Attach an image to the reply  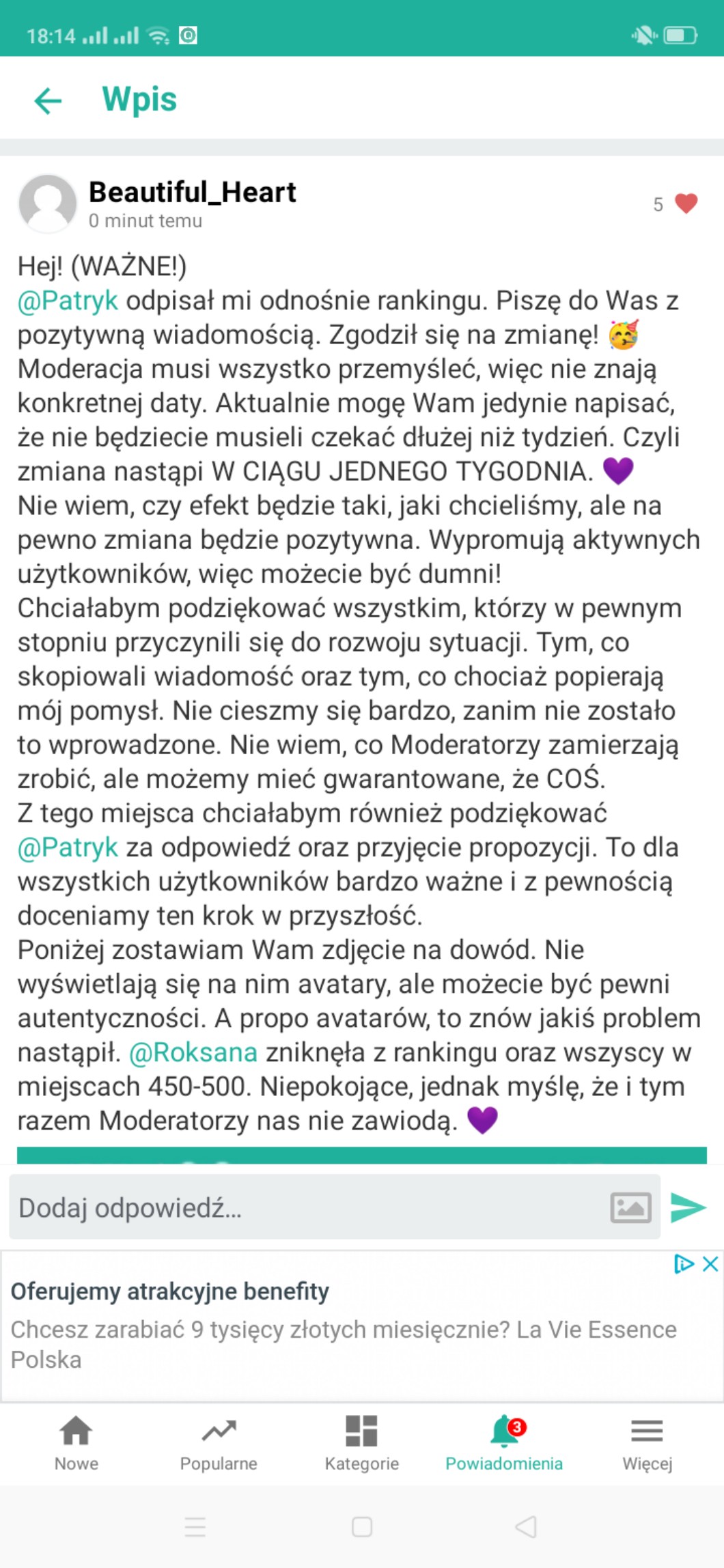point(630,1207)
